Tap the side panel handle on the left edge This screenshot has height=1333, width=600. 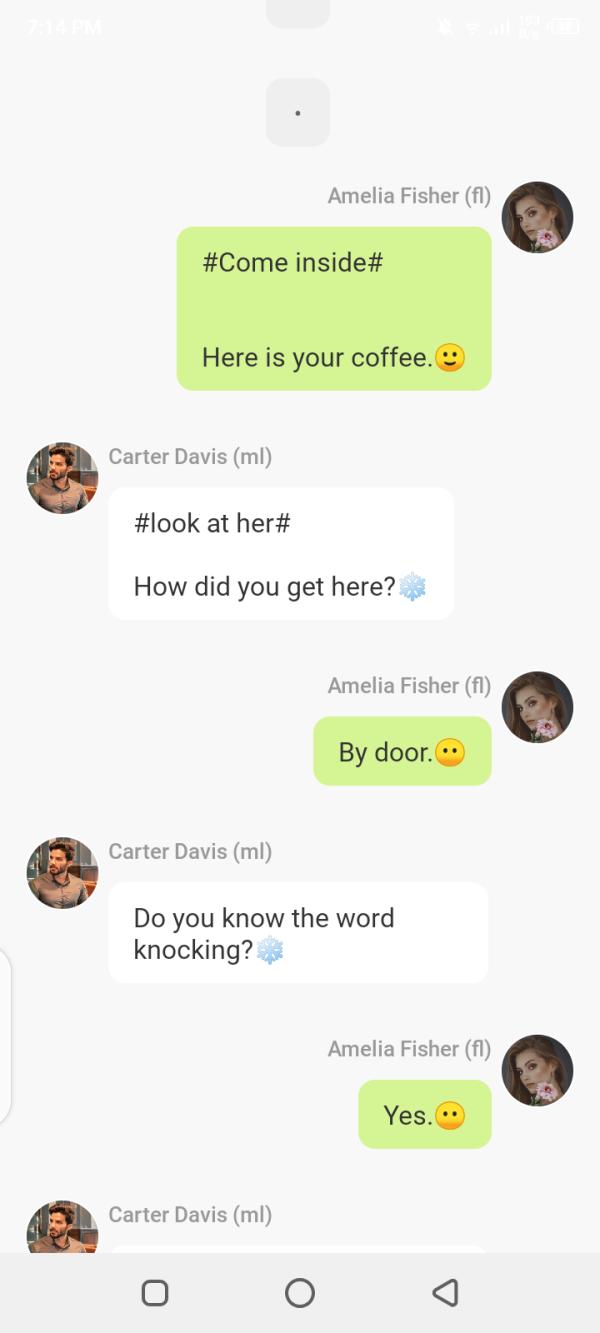click(5, 1037)
